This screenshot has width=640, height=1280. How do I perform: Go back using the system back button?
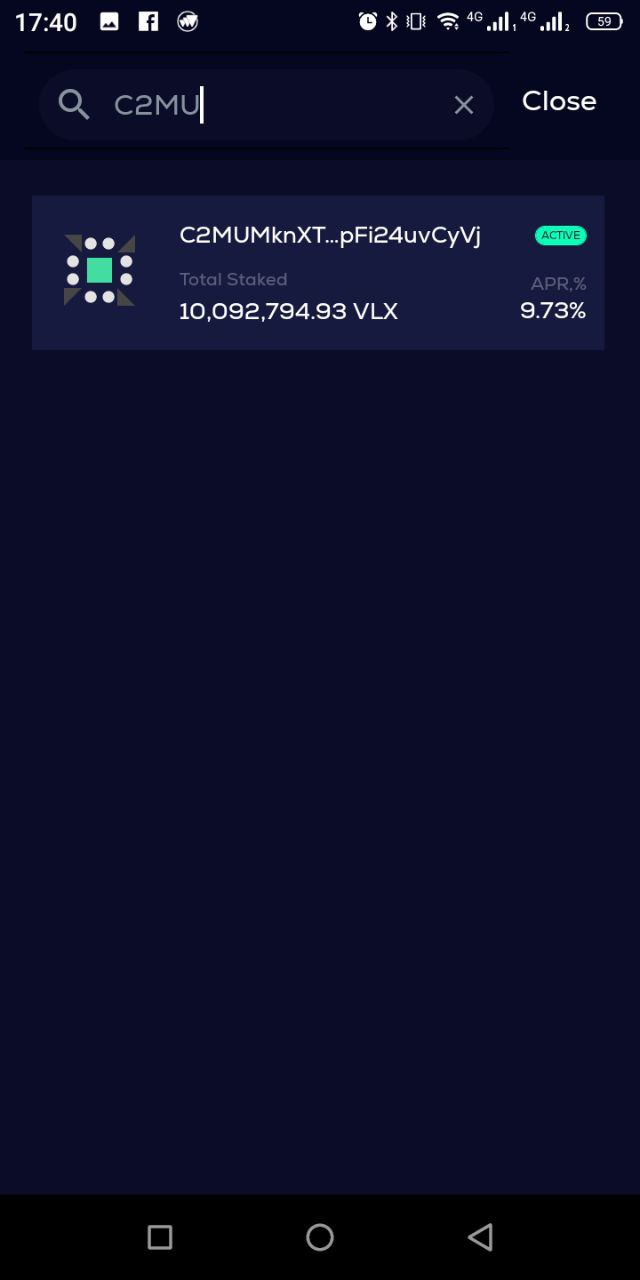480,1237
